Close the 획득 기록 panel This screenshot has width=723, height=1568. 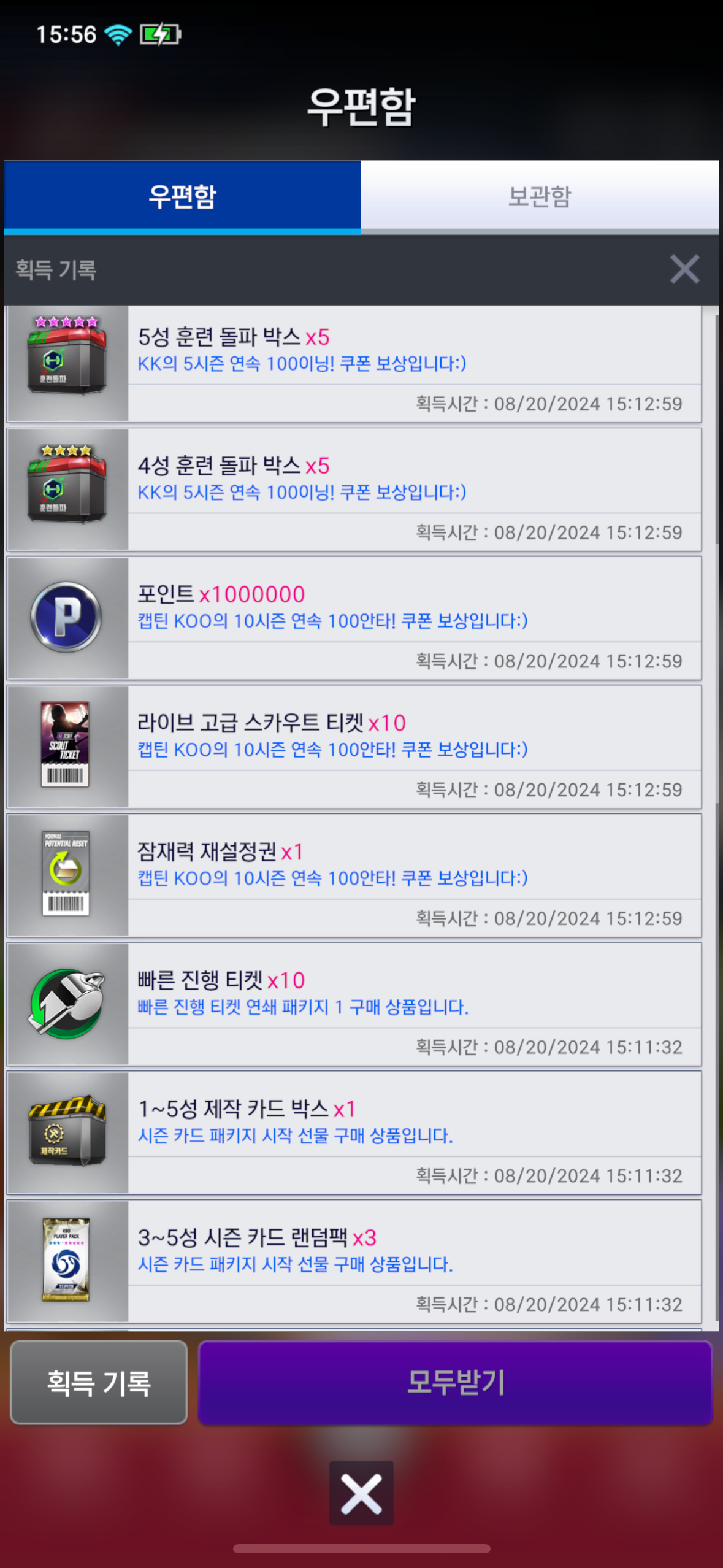click(x=684, y=269)
